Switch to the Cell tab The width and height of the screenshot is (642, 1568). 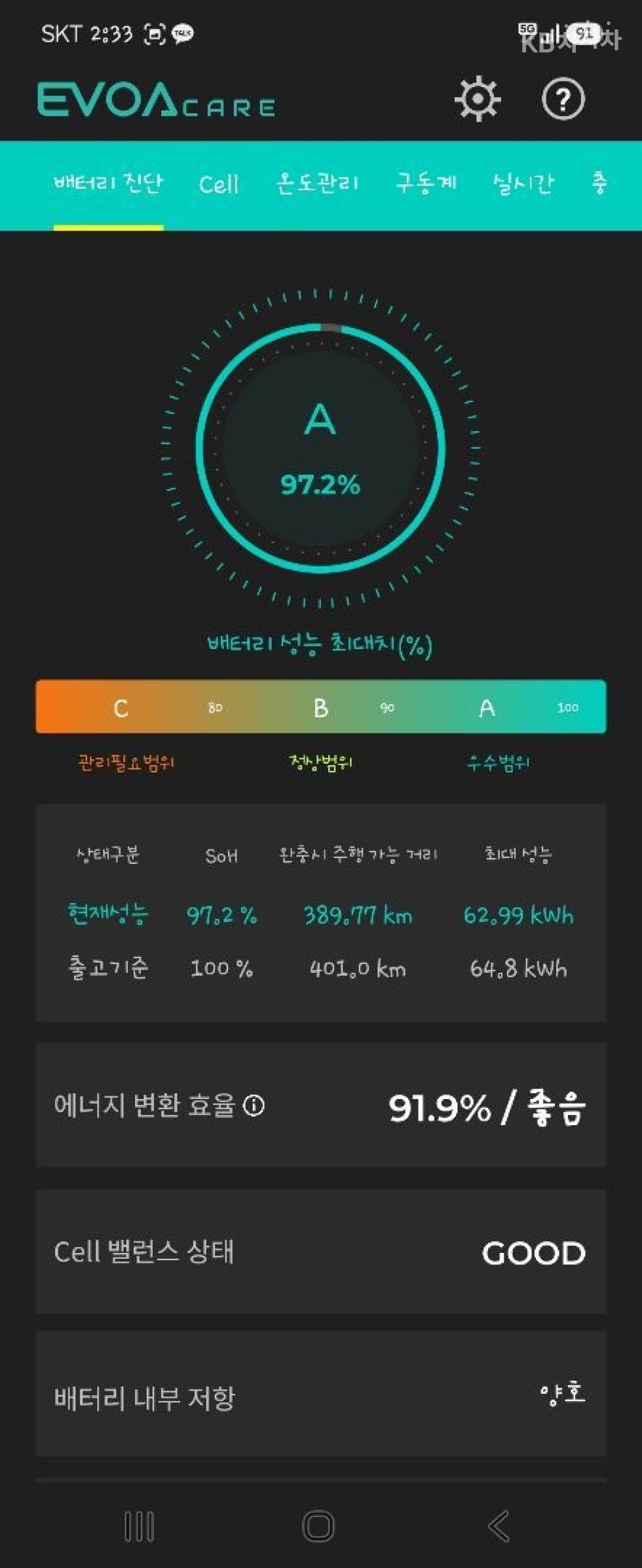pyautogui.click(x=219, y=184)
